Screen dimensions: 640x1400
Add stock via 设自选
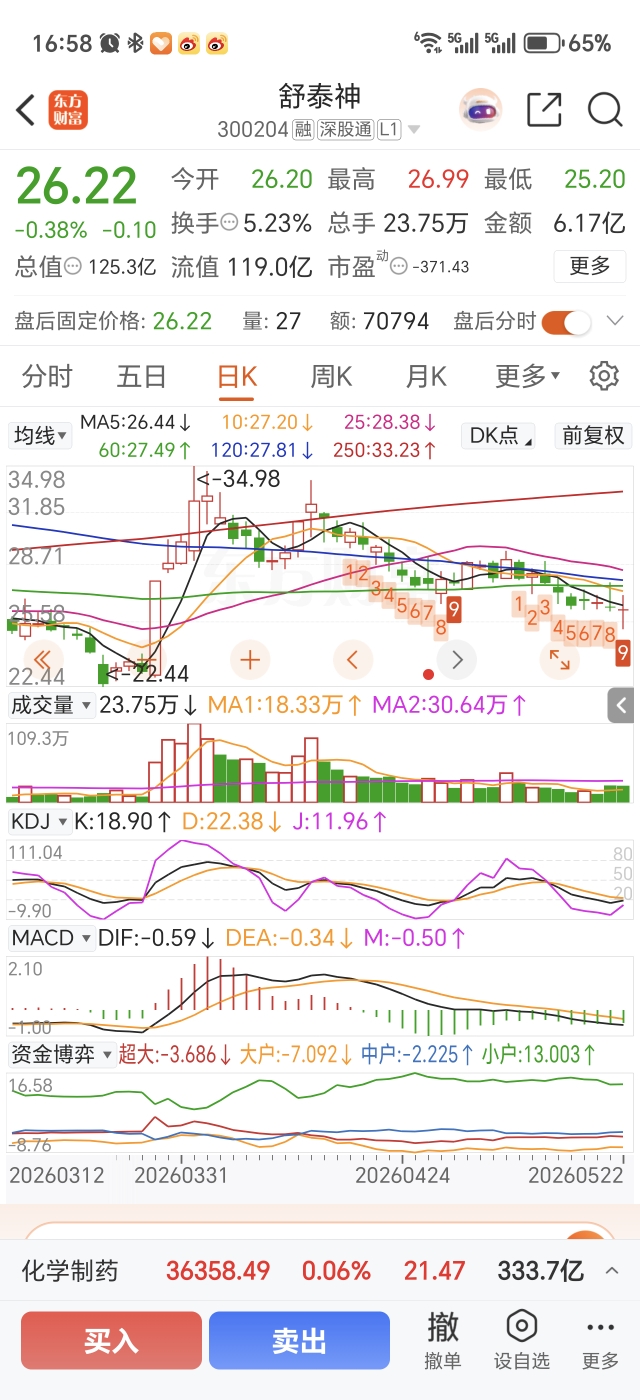point(522,1341)
